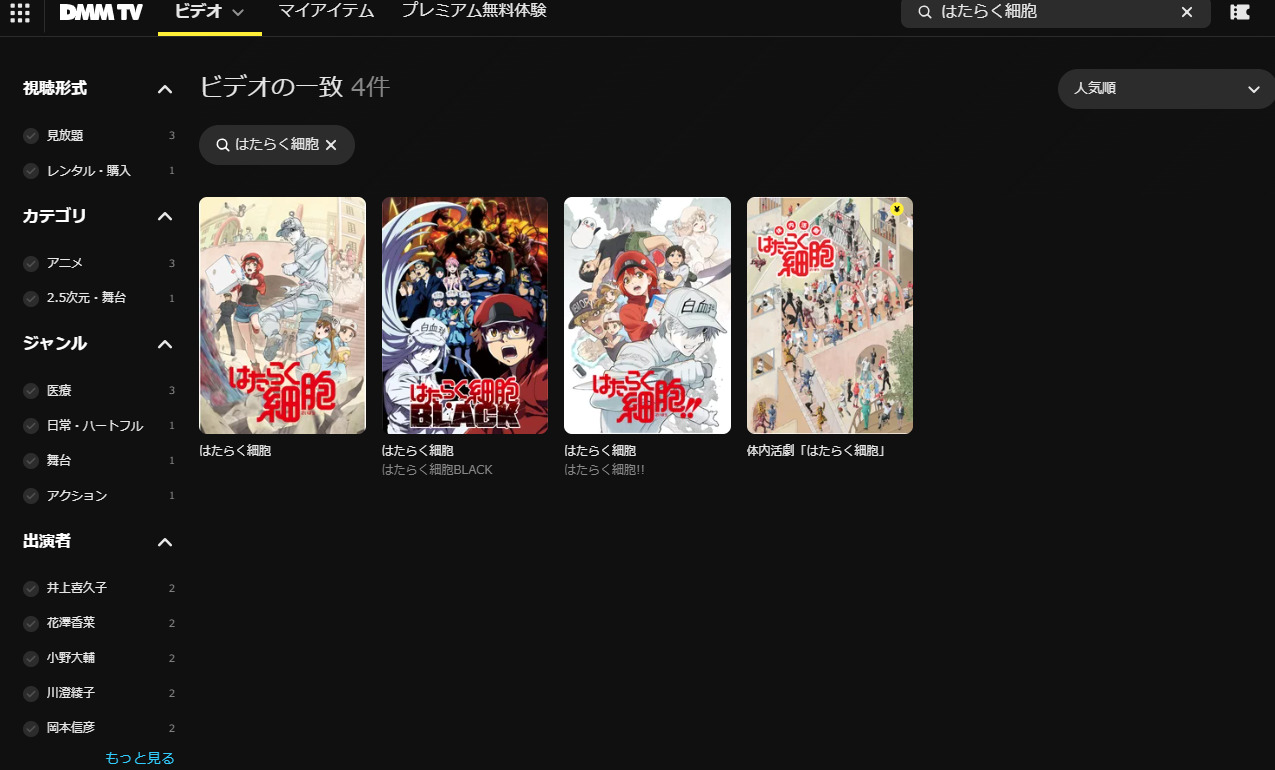Remove the はたらく細胞 search chip
The width and height of the screenshot is (1275, 770).
coord(331,145)
